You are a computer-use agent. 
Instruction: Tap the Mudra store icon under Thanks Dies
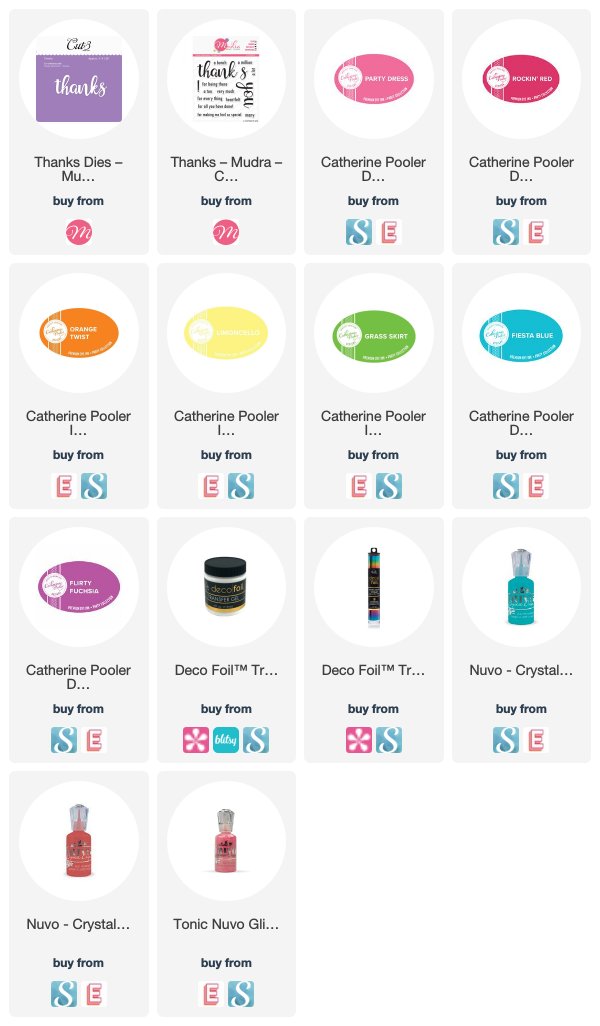[x=79, y=232]
